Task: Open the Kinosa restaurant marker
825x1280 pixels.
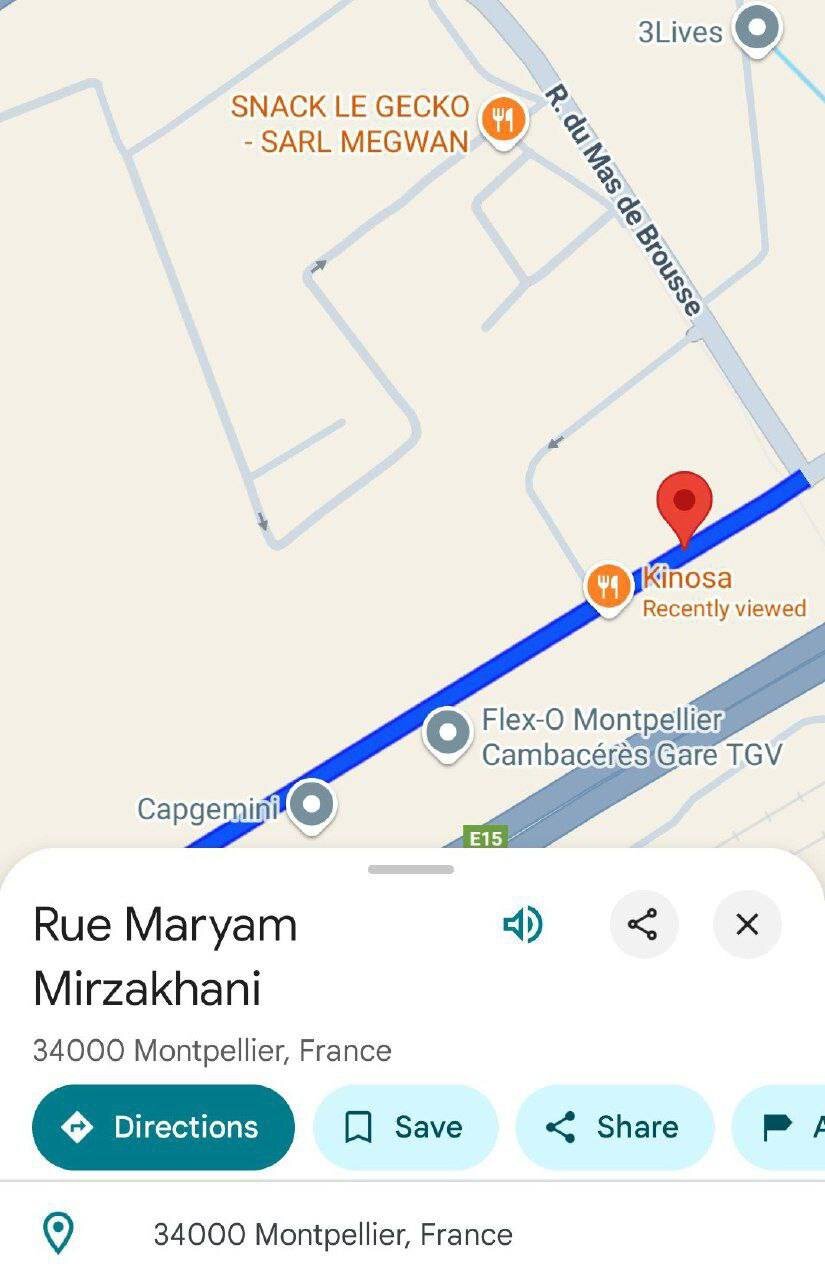Action: [x=607, y=586]
